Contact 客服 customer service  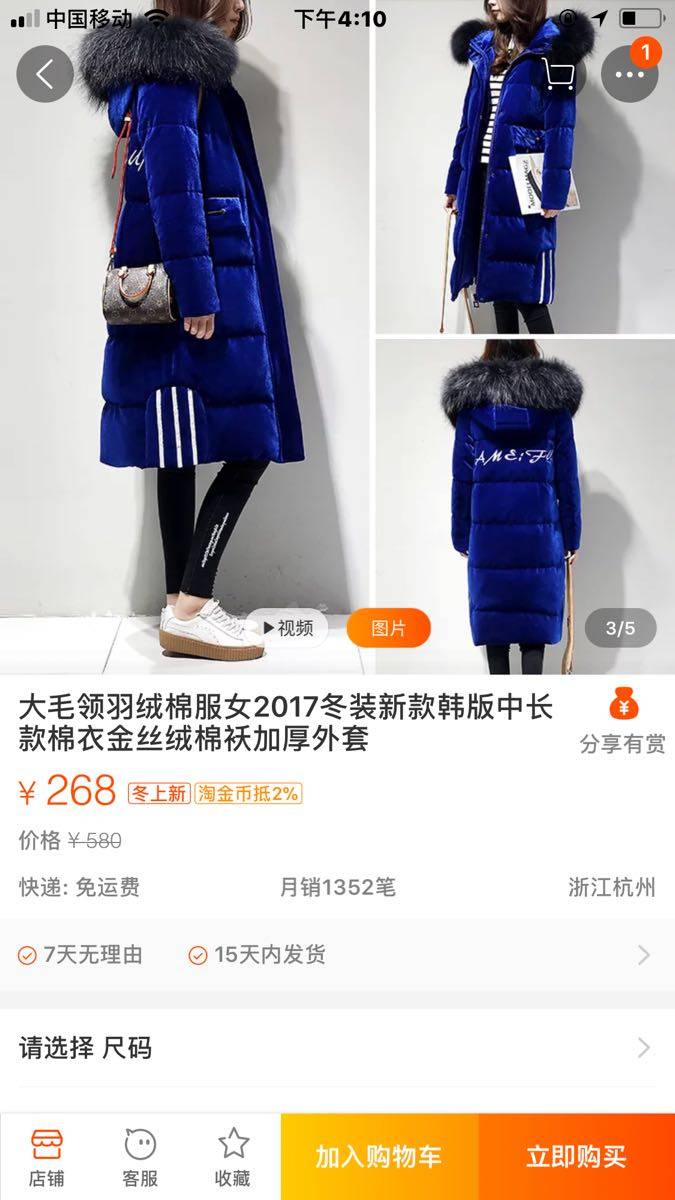pyautogui.click(x=140, y=1157)
